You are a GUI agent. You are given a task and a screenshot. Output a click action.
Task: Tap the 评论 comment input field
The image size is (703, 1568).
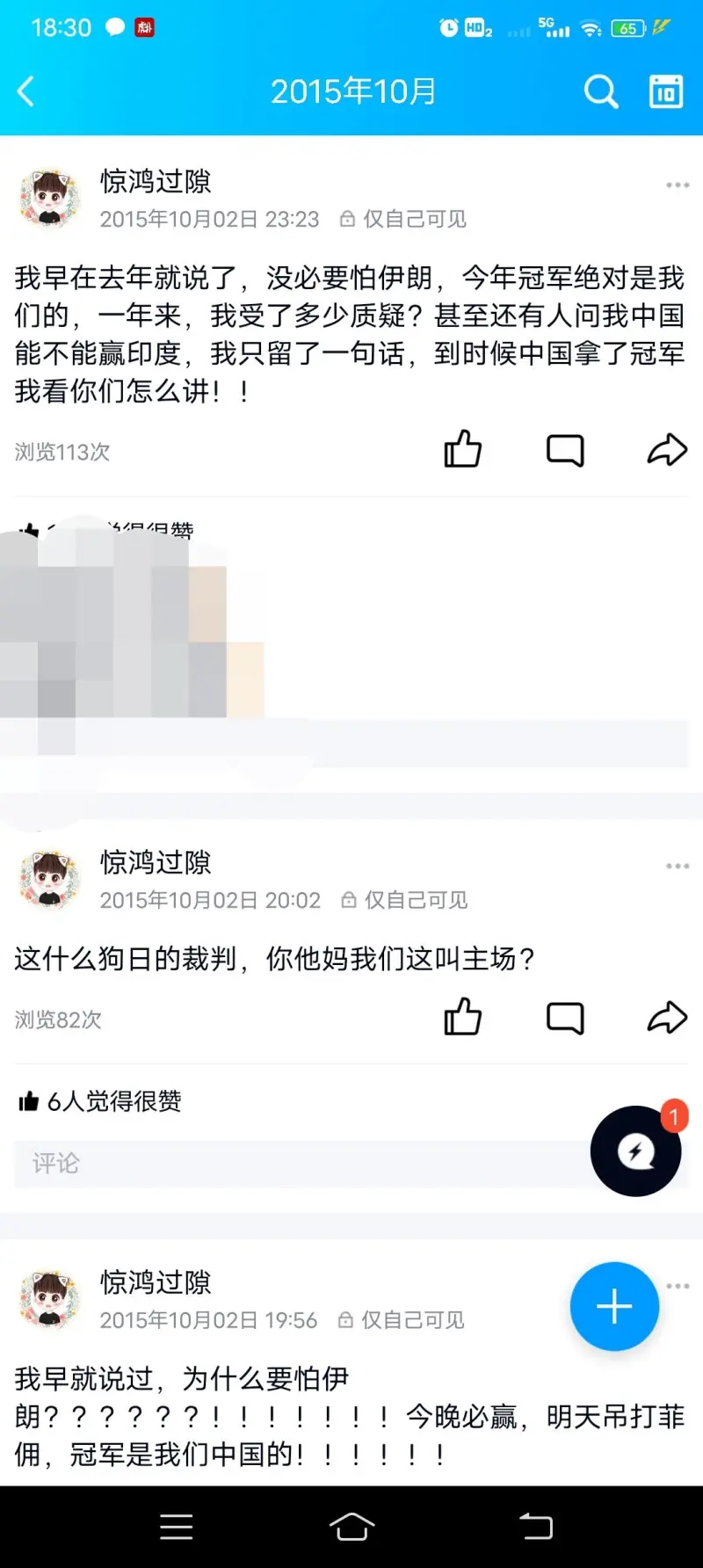[x=299, y=1164]
